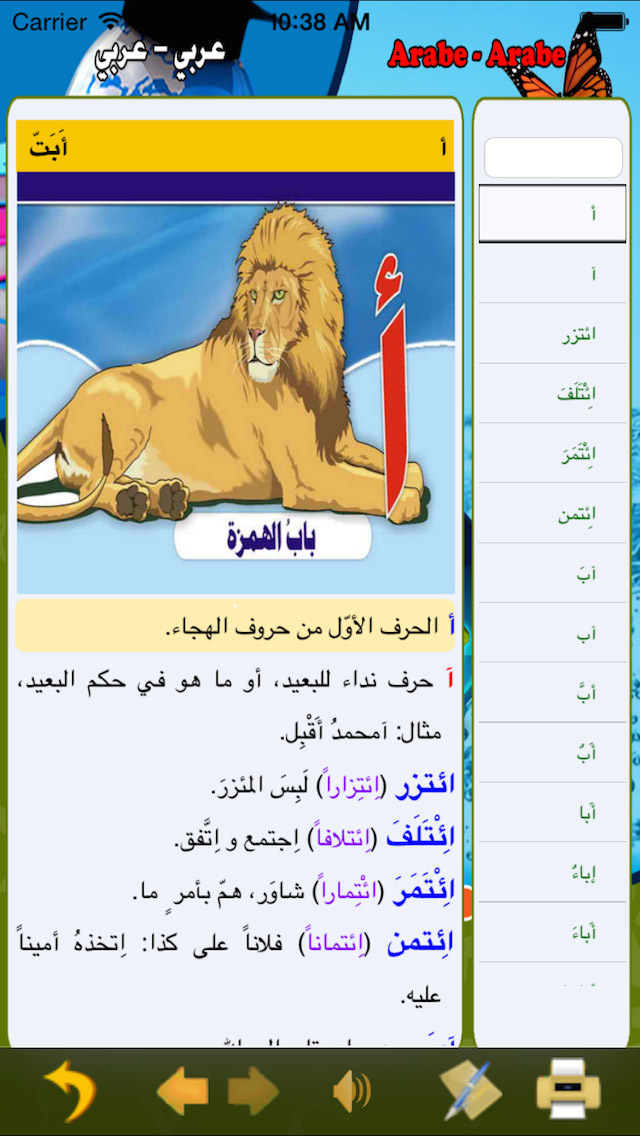Screen dimensions: 640x1136
Task: Go to the next entry with right arrow
Action: coord(253,1090)
